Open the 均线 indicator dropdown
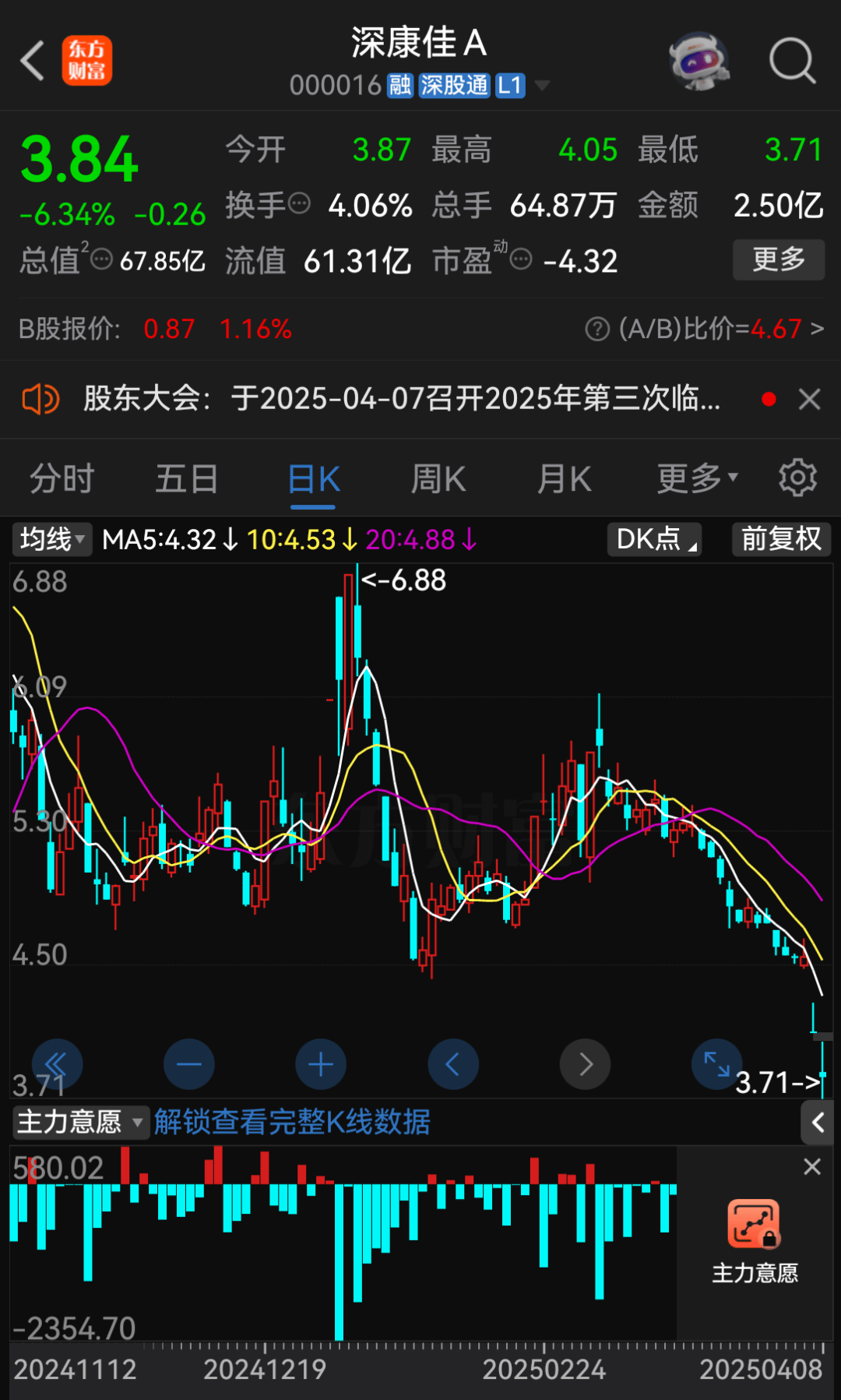The width and height of the screenshot is (841, 1400). pyautogui.click(x=51, y=538)
